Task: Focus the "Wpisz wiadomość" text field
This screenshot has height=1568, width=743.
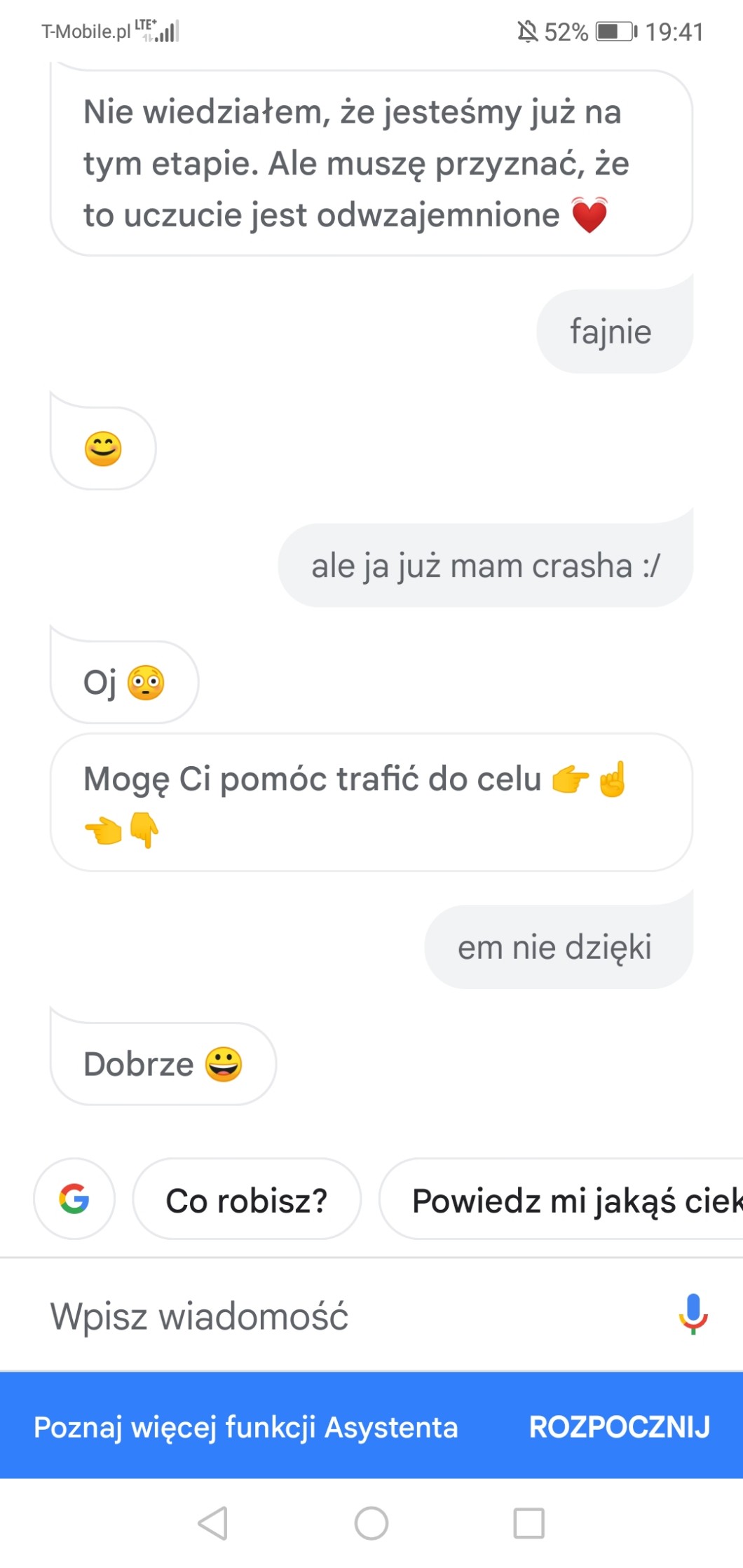Action: 350,1315
